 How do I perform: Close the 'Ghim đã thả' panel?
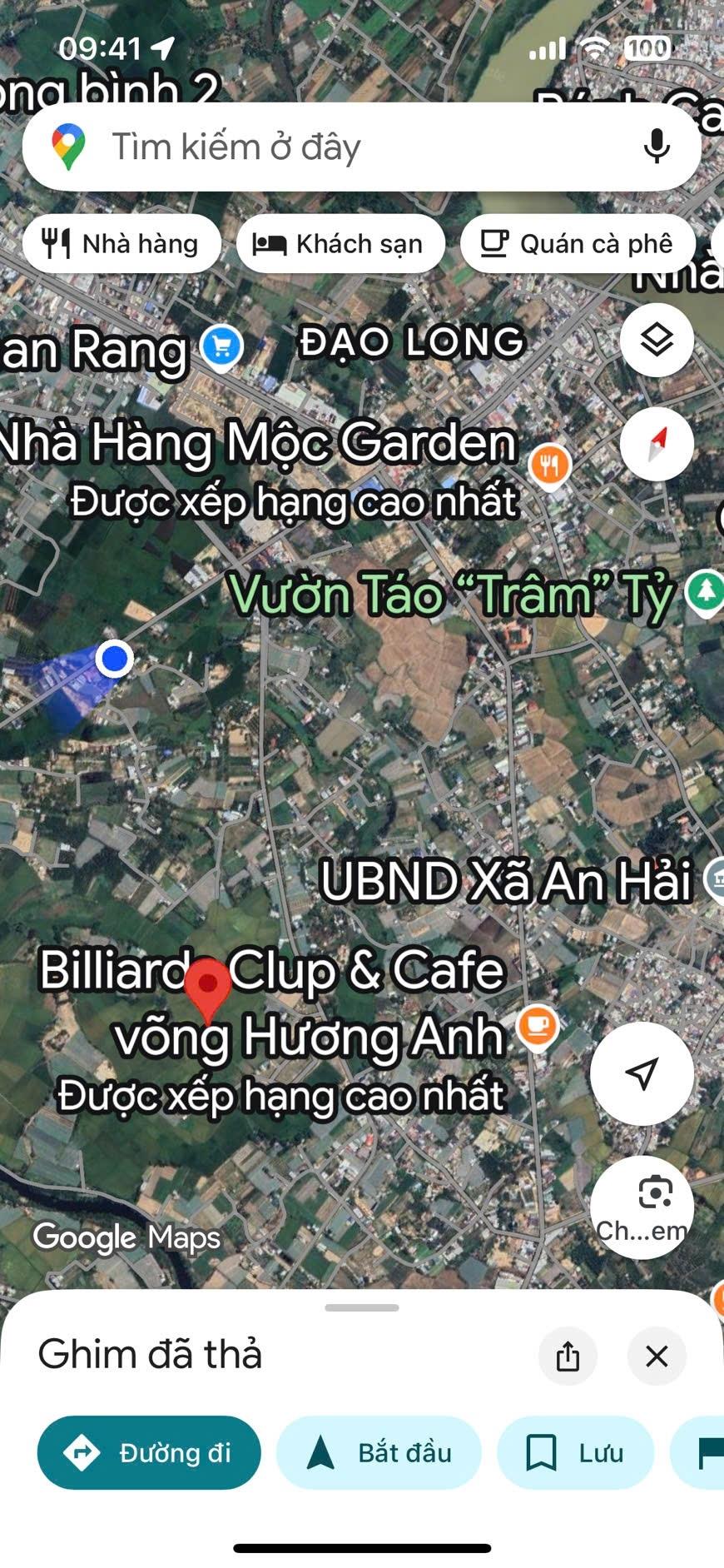[657, 1356]
